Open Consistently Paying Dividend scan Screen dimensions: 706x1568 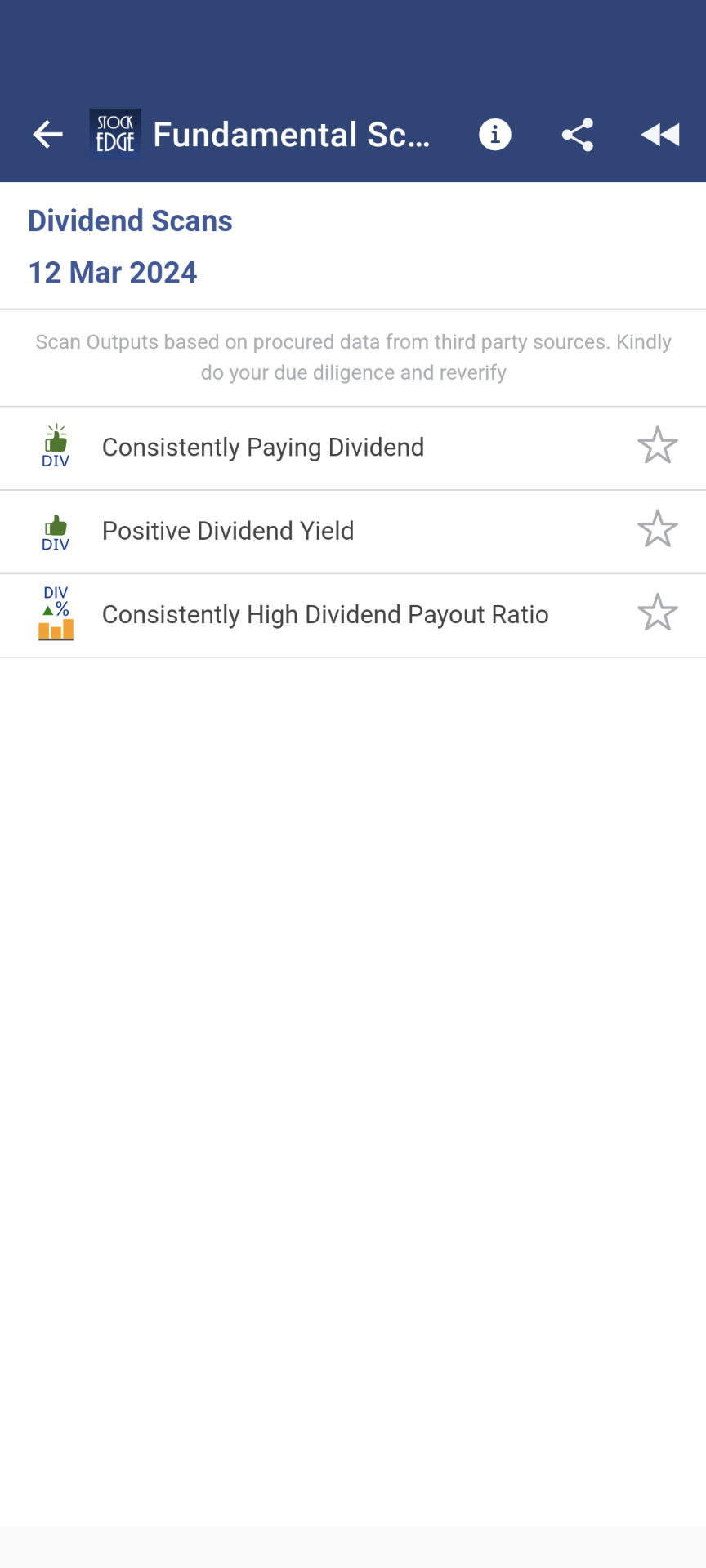tap(263, 448)
